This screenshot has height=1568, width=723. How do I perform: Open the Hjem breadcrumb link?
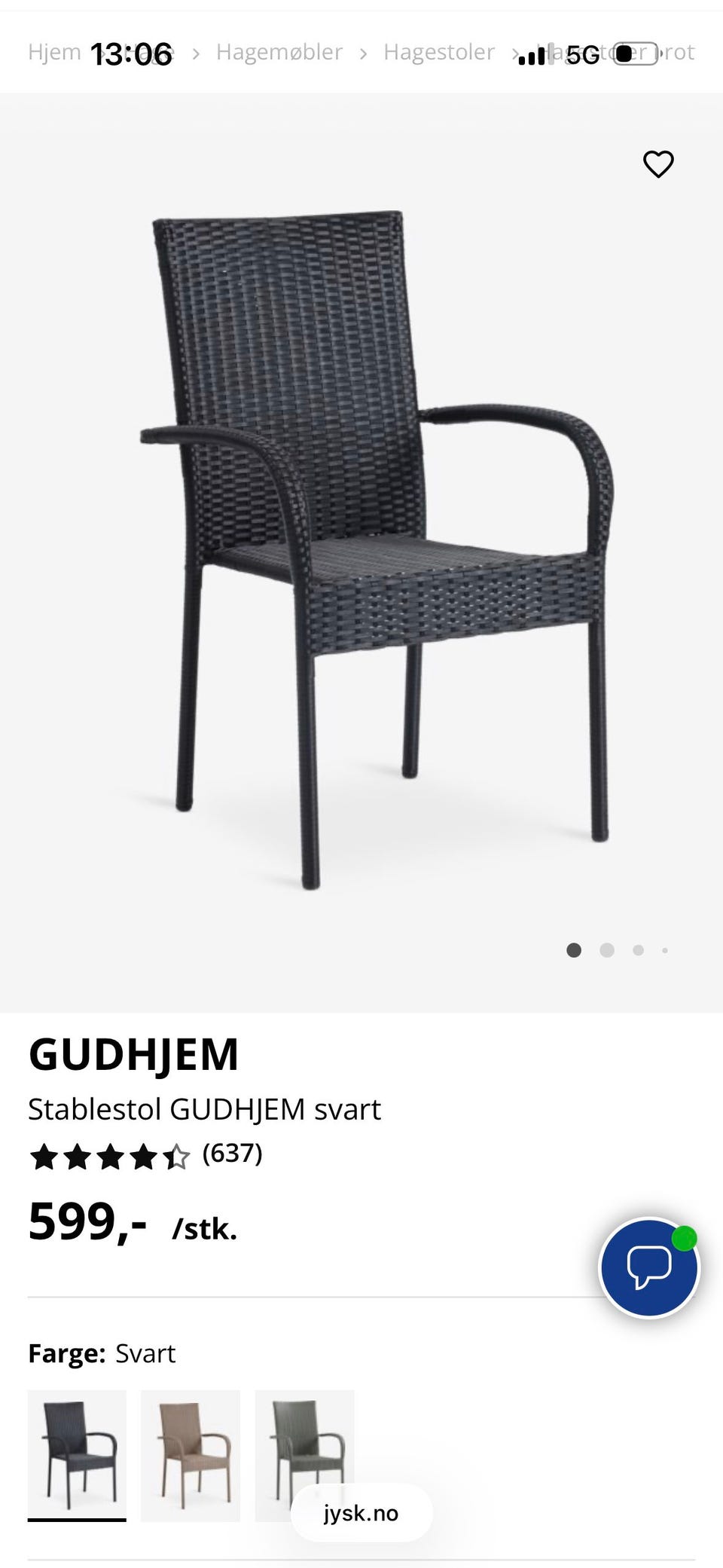53,52
